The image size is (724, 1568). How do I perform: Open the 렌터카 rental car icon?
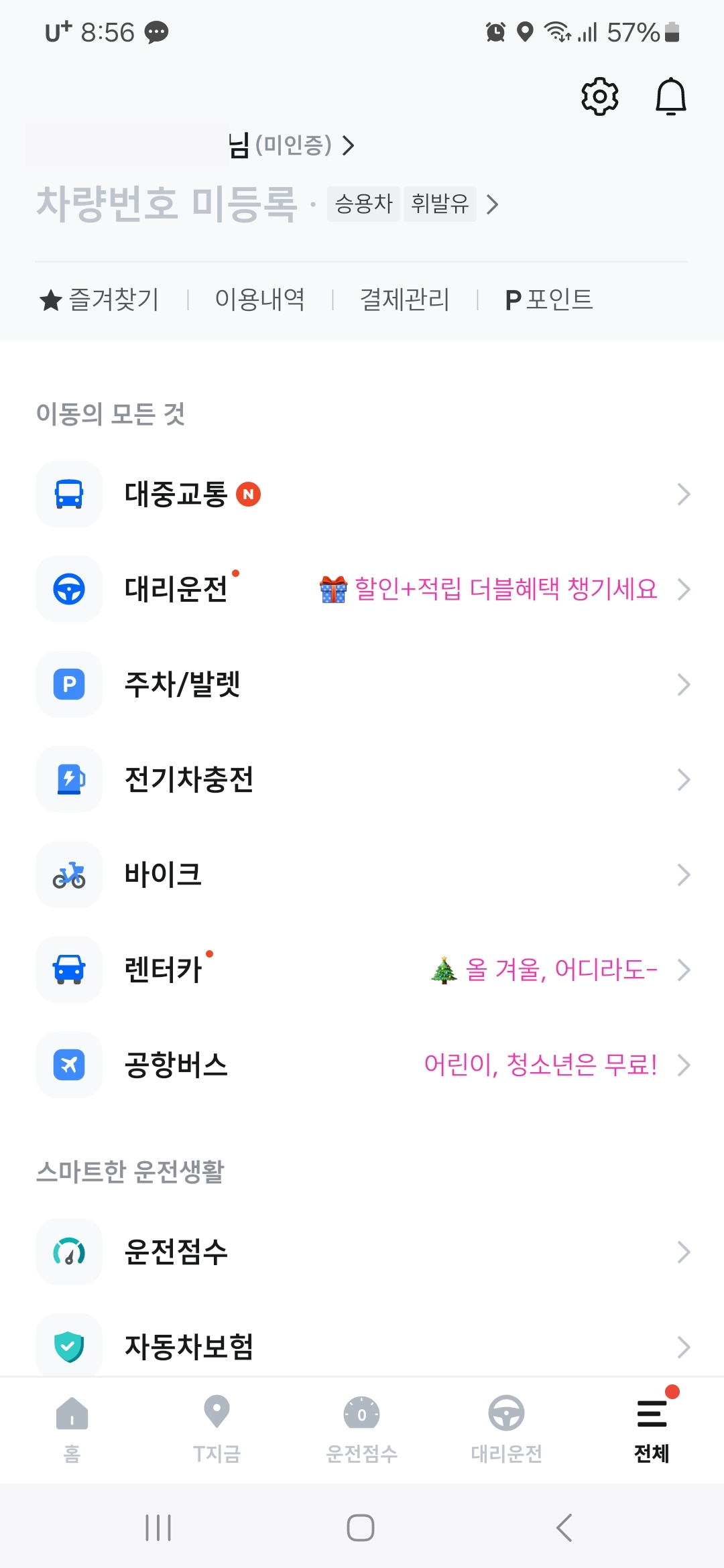[x=69, y=970]
